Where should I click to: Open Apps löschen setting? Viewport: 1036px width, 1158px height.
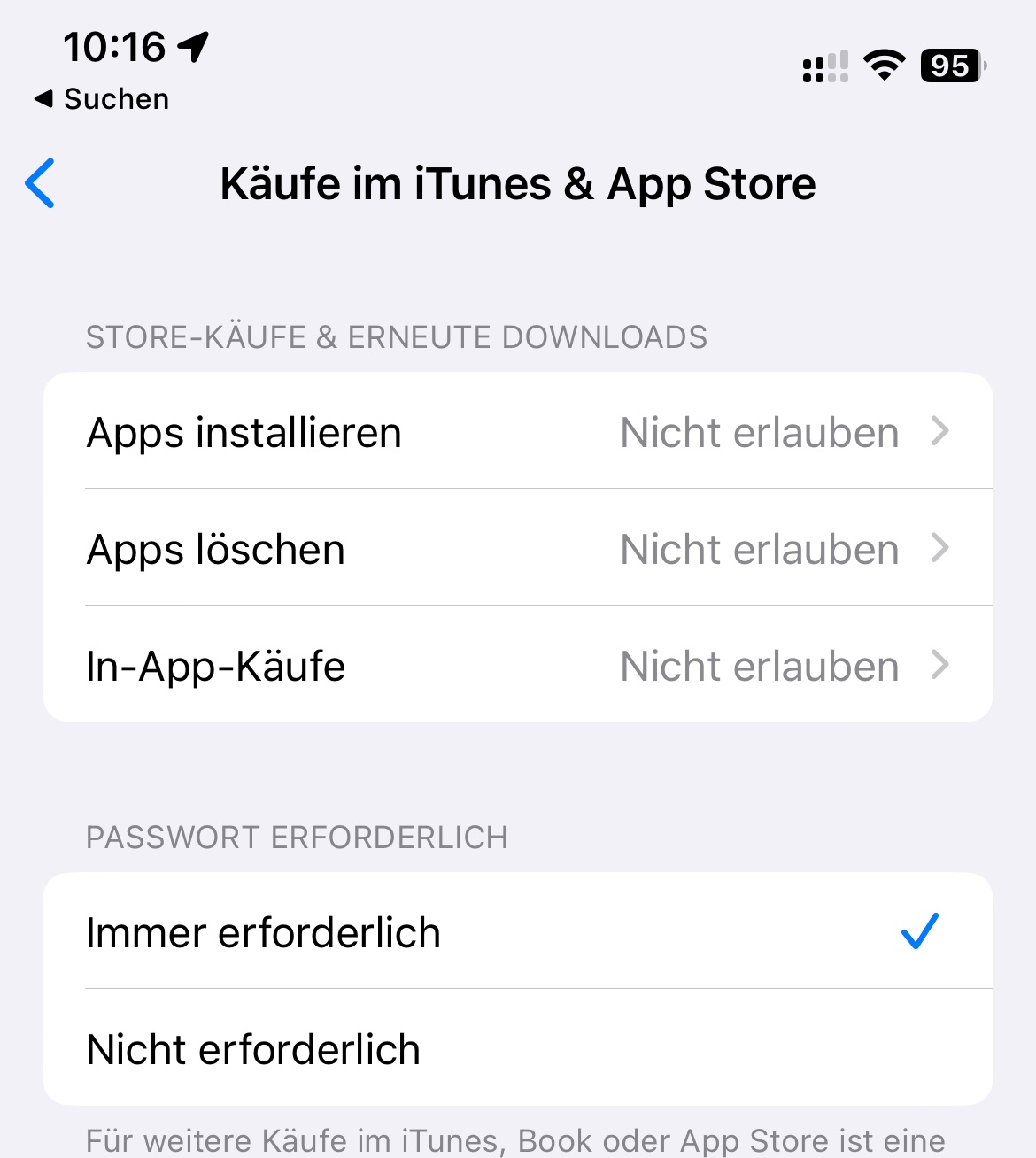click(x=517, y=549)
